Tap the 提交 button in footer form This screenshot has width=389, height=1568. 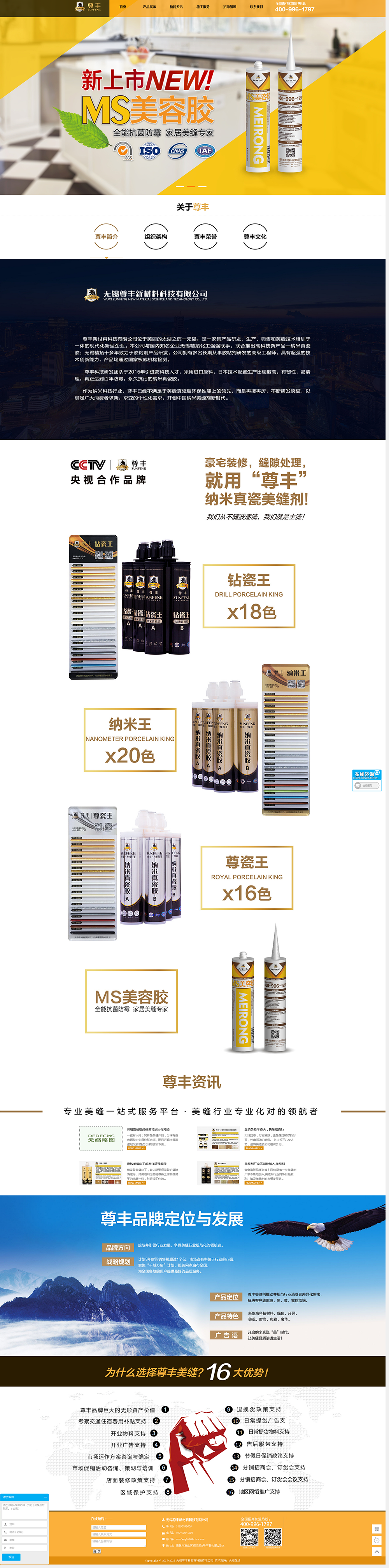(x=96, y=1552)
